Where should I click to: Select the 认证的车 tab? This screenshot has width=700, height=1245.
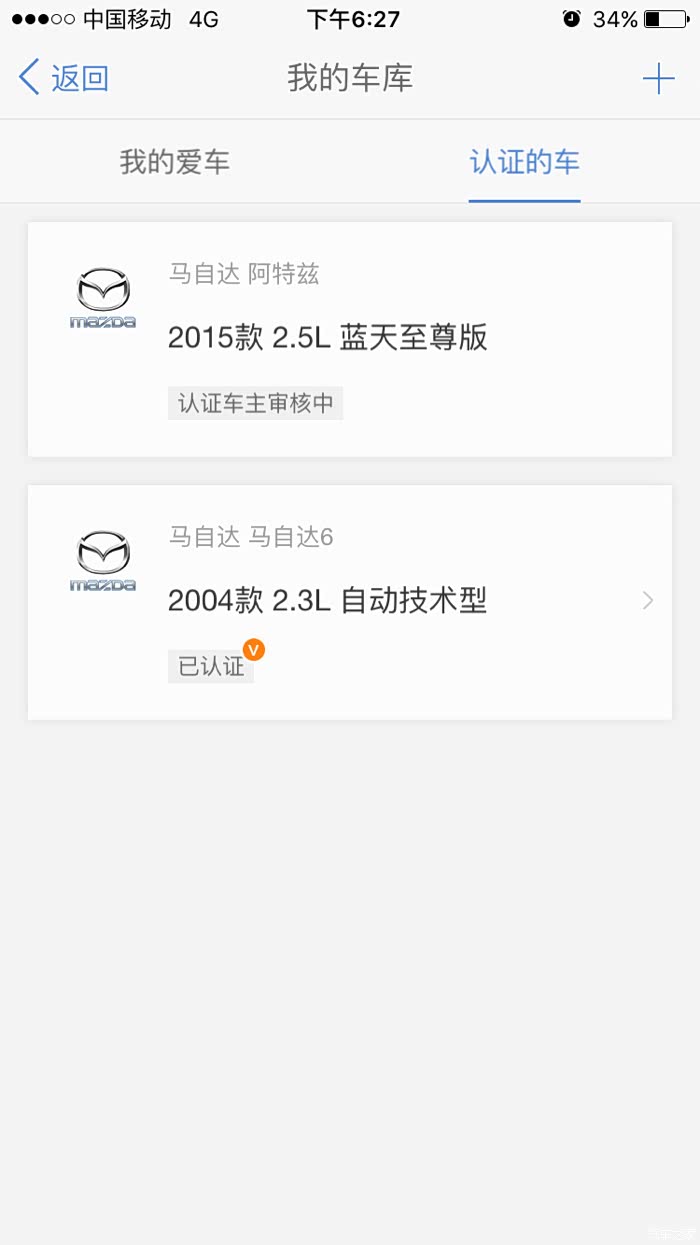coord(524,162)
